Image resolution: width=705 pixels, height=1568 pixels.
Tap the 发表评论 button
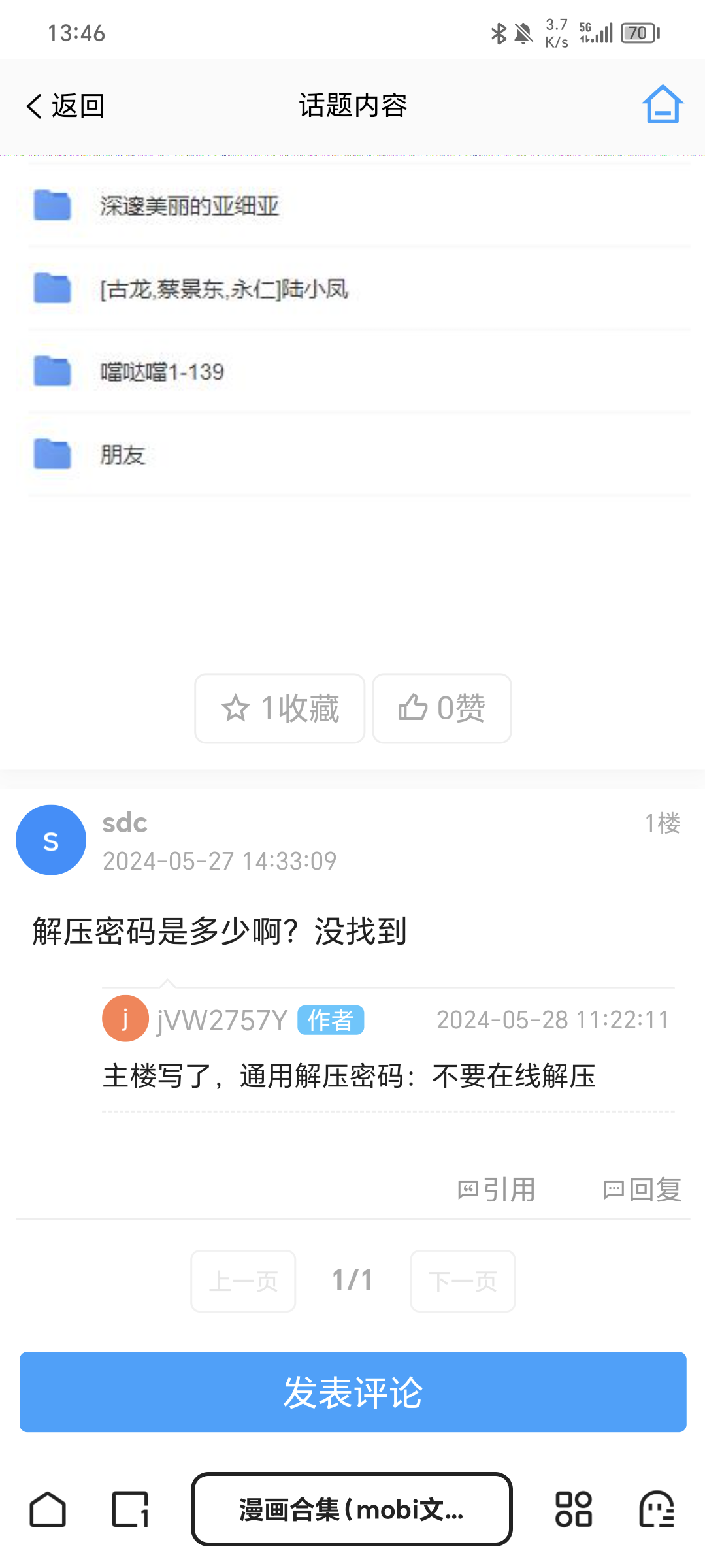(353, 1392)
